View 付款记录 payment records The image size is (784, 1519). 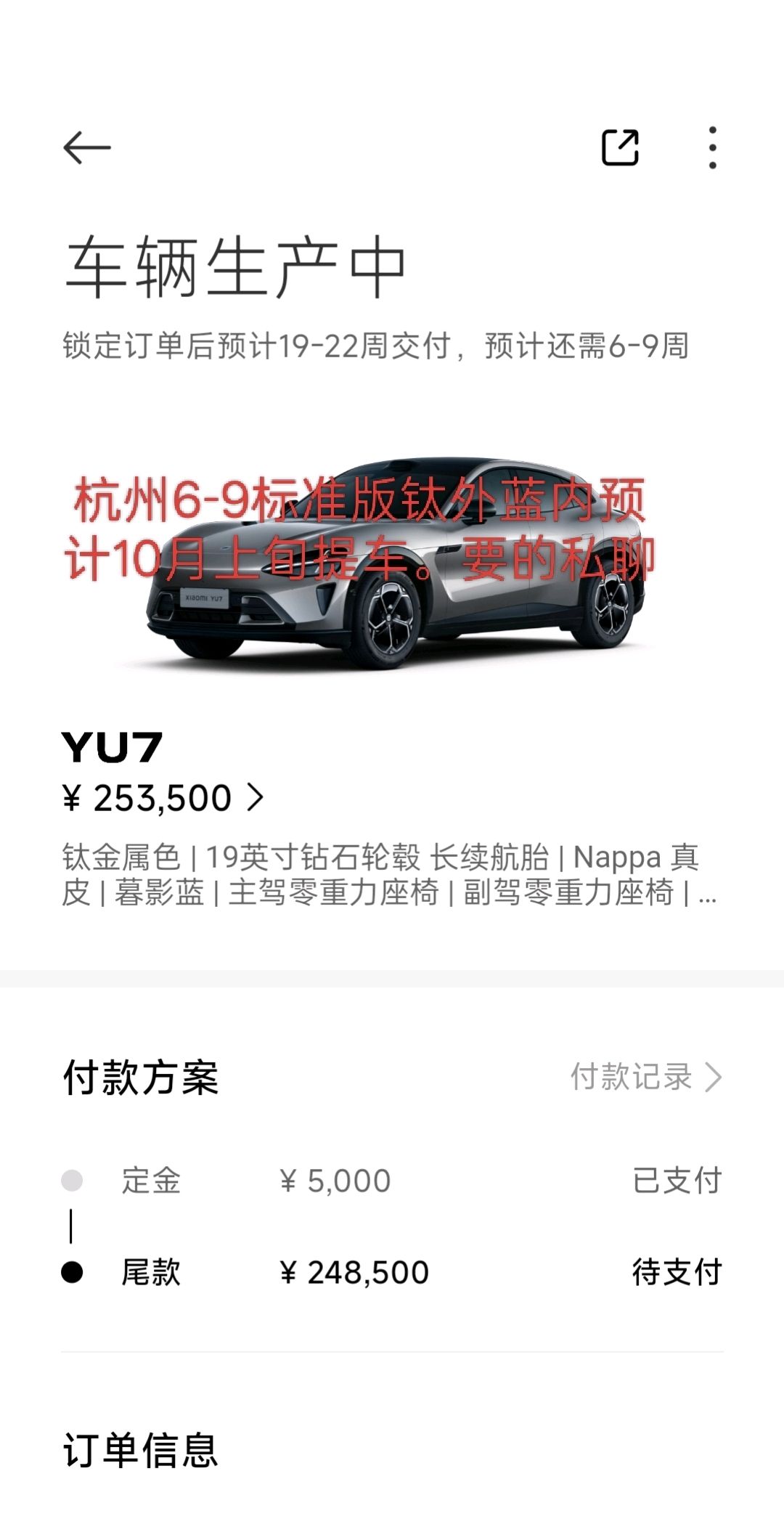click(x=645, y=1077)
